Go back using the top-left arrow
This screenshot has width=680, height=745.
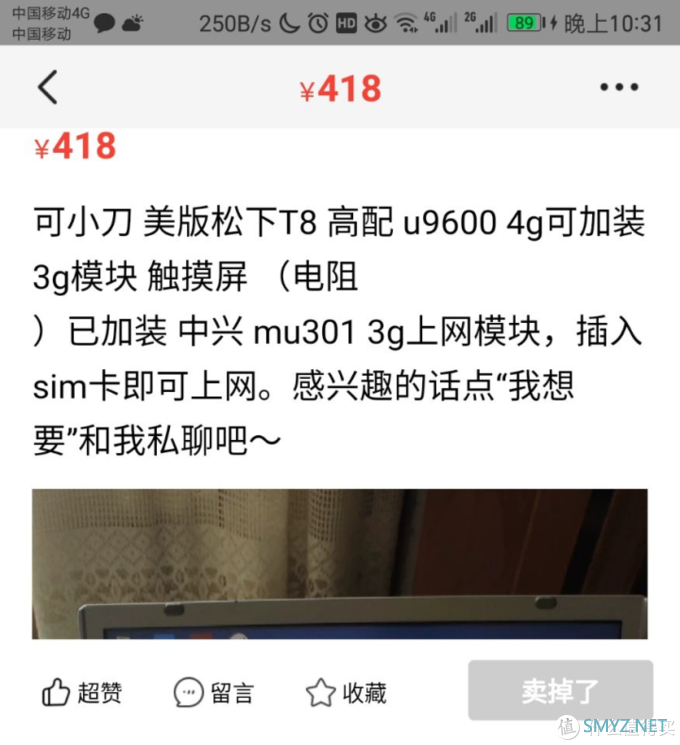pyautogui.click(x=48, y=88)
